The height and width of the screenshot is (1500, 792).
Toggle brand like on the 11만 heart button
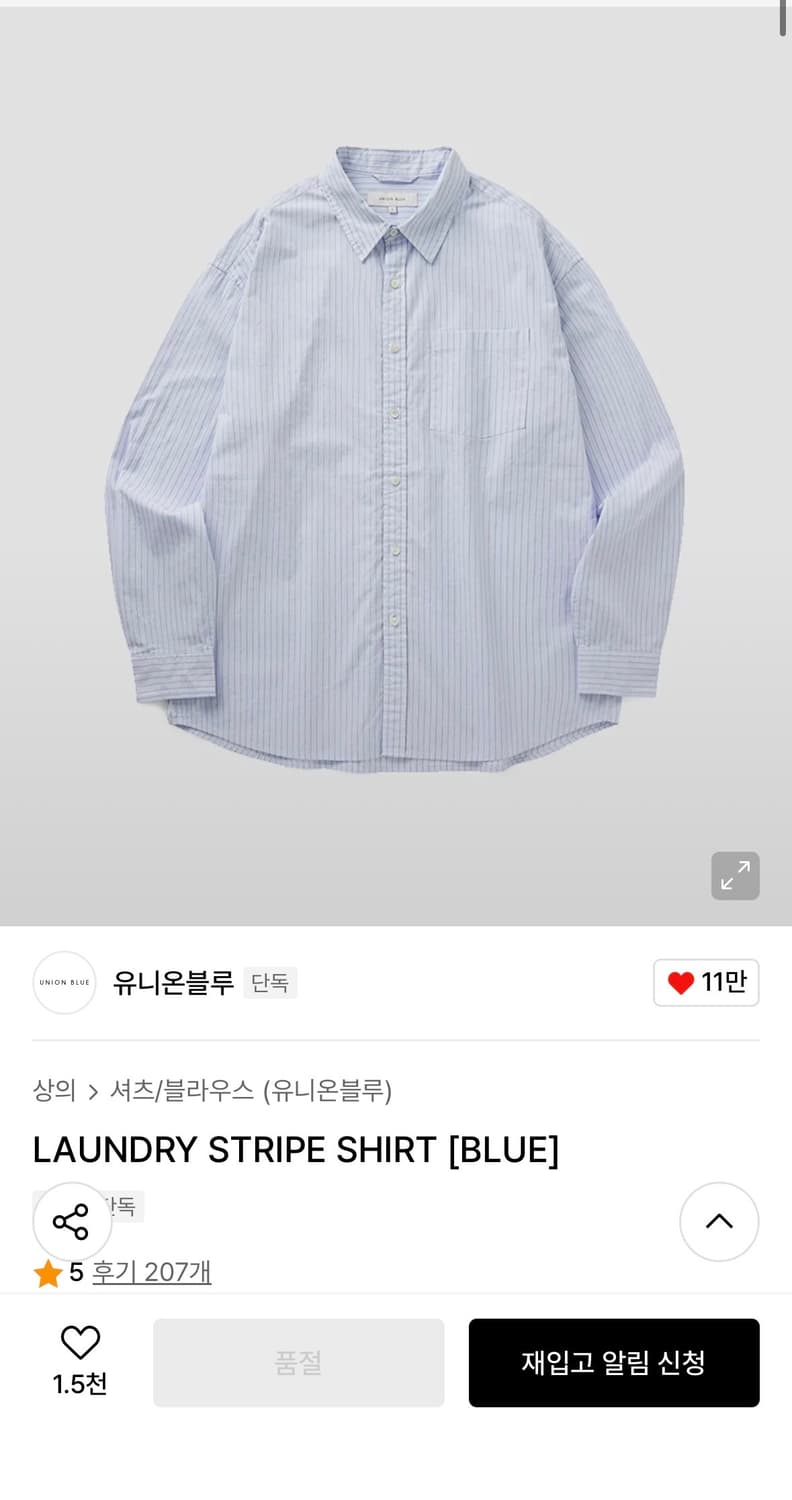pyautogui.click(x=706, y=983)
